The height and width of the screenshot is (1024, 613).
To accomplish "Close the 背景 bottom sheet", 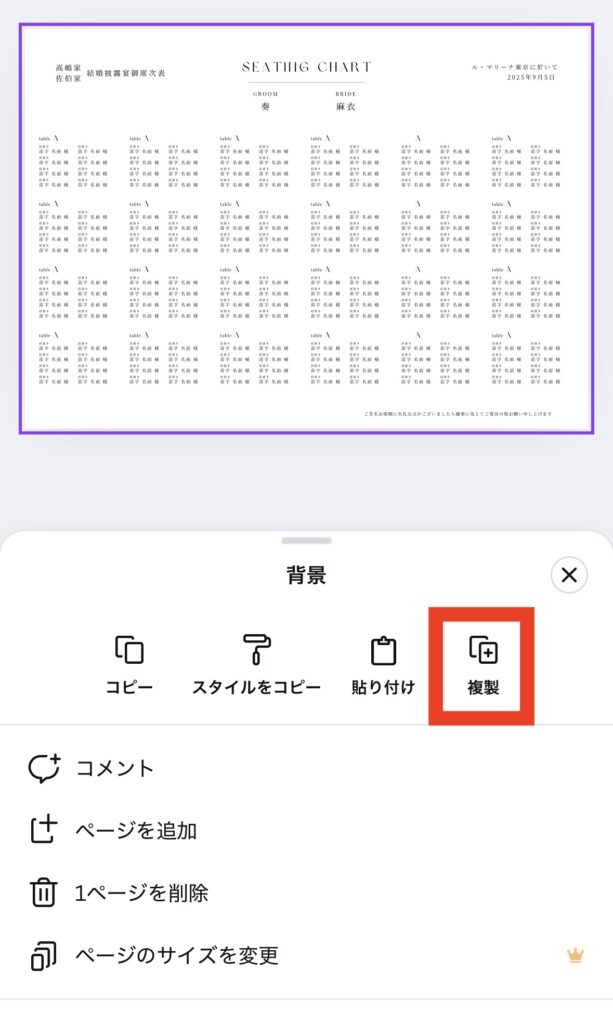I will pos(569,575).
